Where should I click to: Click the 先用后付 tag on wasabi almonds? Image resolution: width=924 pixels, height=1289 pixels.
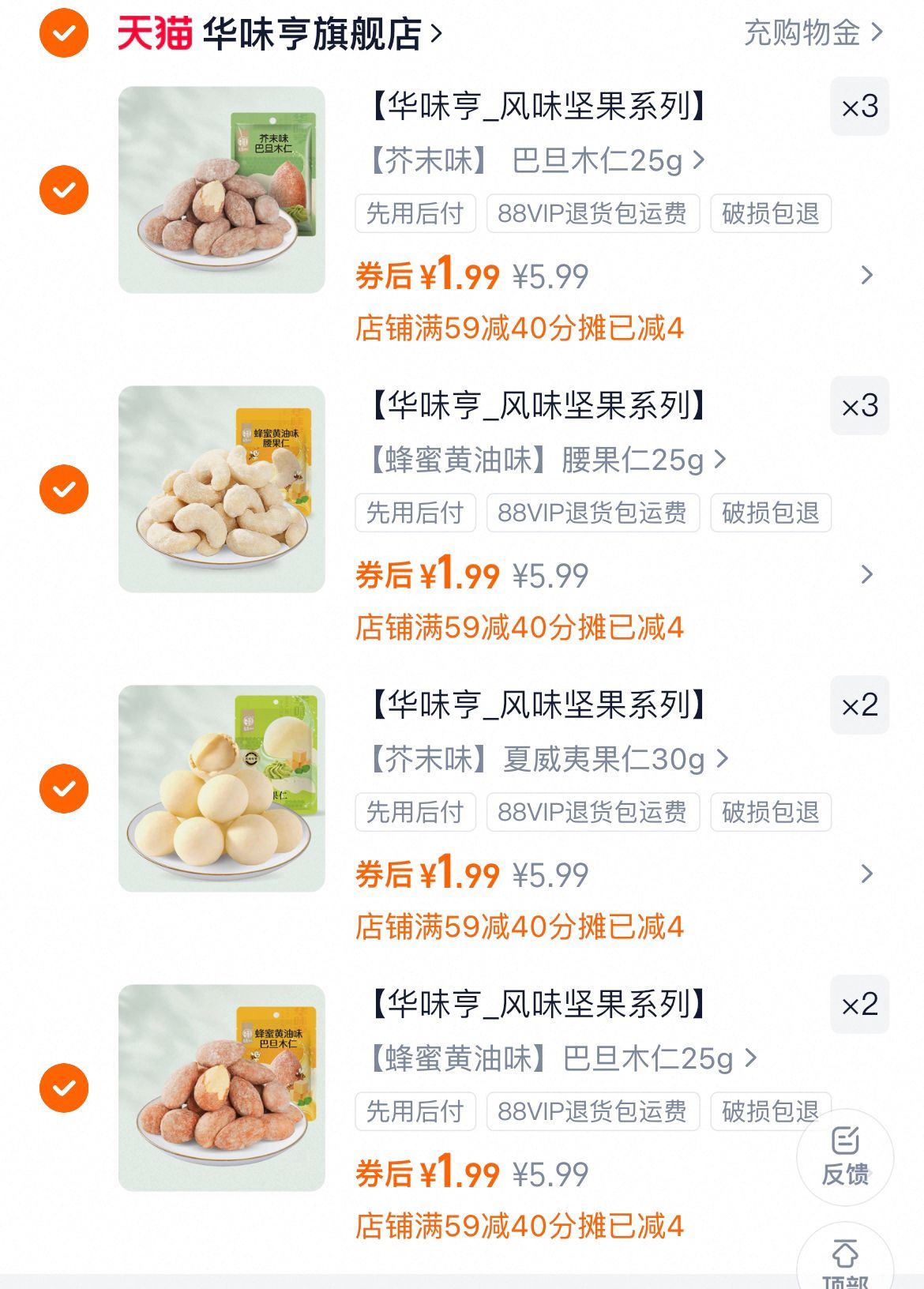pyautogui.click(x=415, y=212)
